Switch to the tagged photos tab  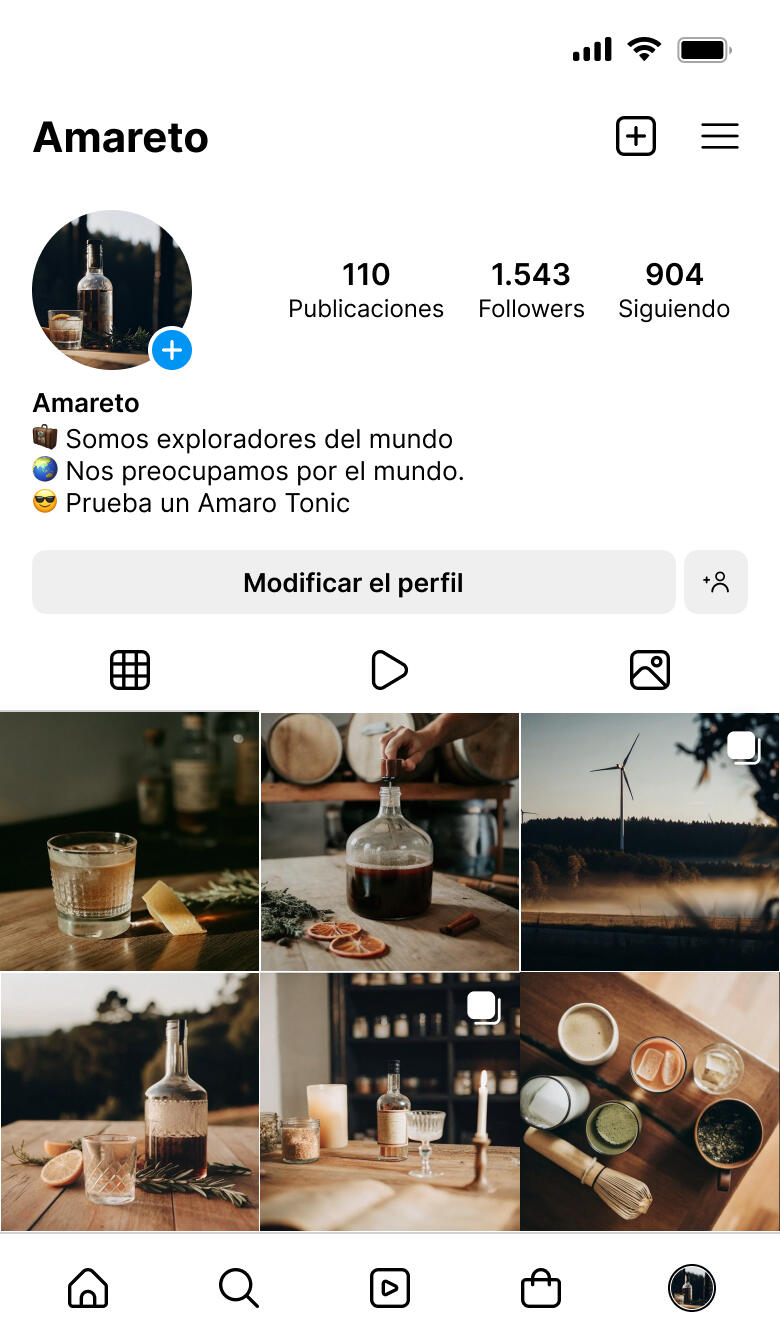[649, 670]
